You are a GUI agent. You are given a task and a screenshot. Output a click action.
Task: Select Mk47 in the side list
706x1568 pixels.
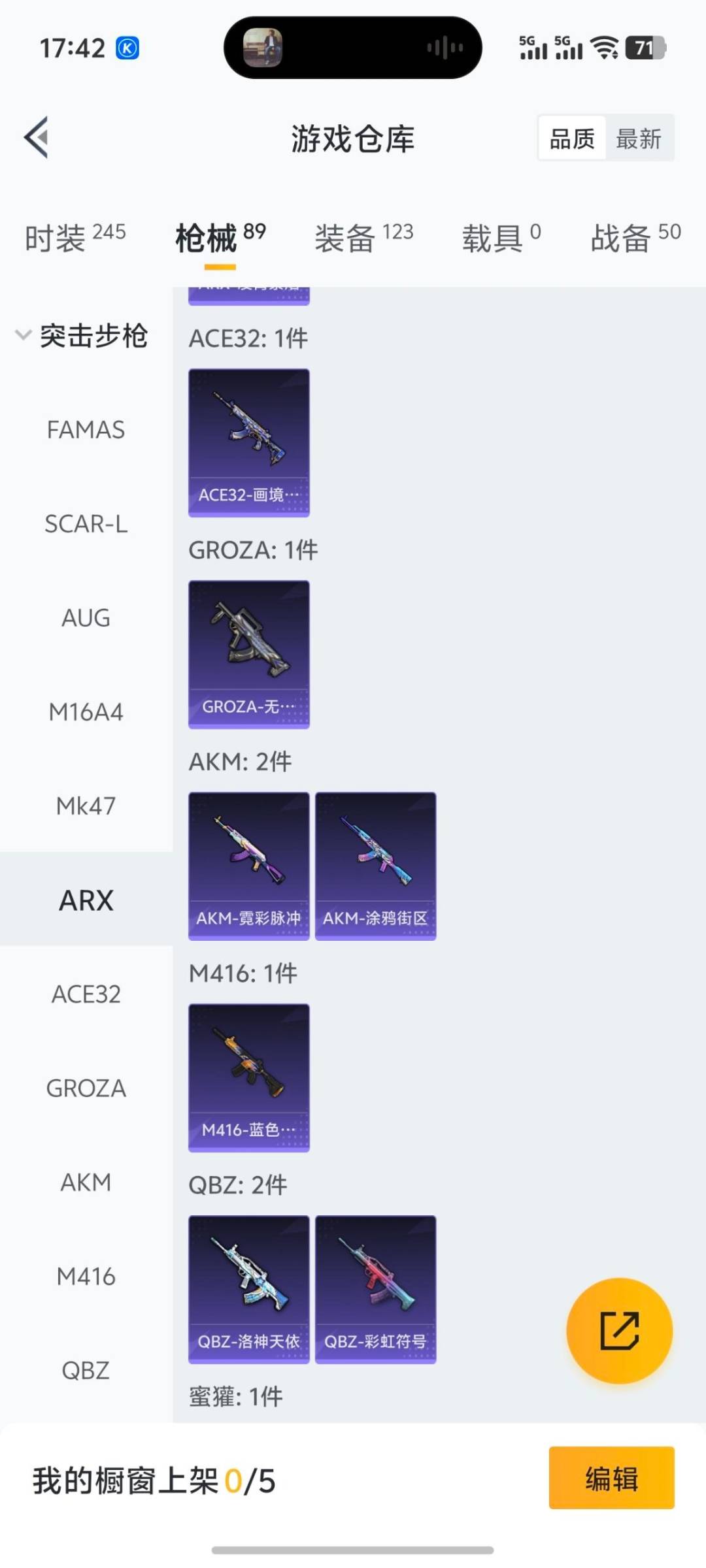click(x=86, y=806)
